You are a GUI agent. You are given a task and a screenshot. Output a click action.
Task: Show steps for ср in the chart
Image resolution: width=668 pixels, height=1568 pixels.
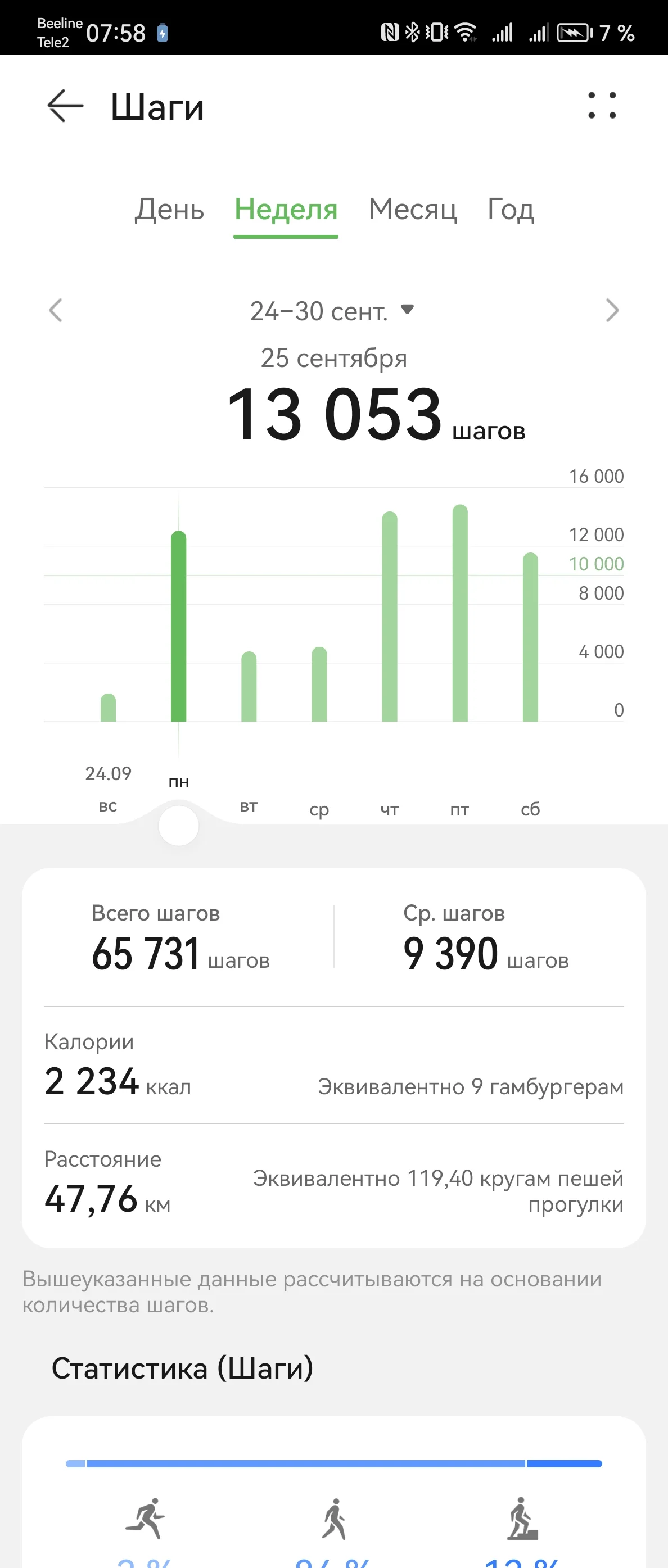[x=319, y=683]
